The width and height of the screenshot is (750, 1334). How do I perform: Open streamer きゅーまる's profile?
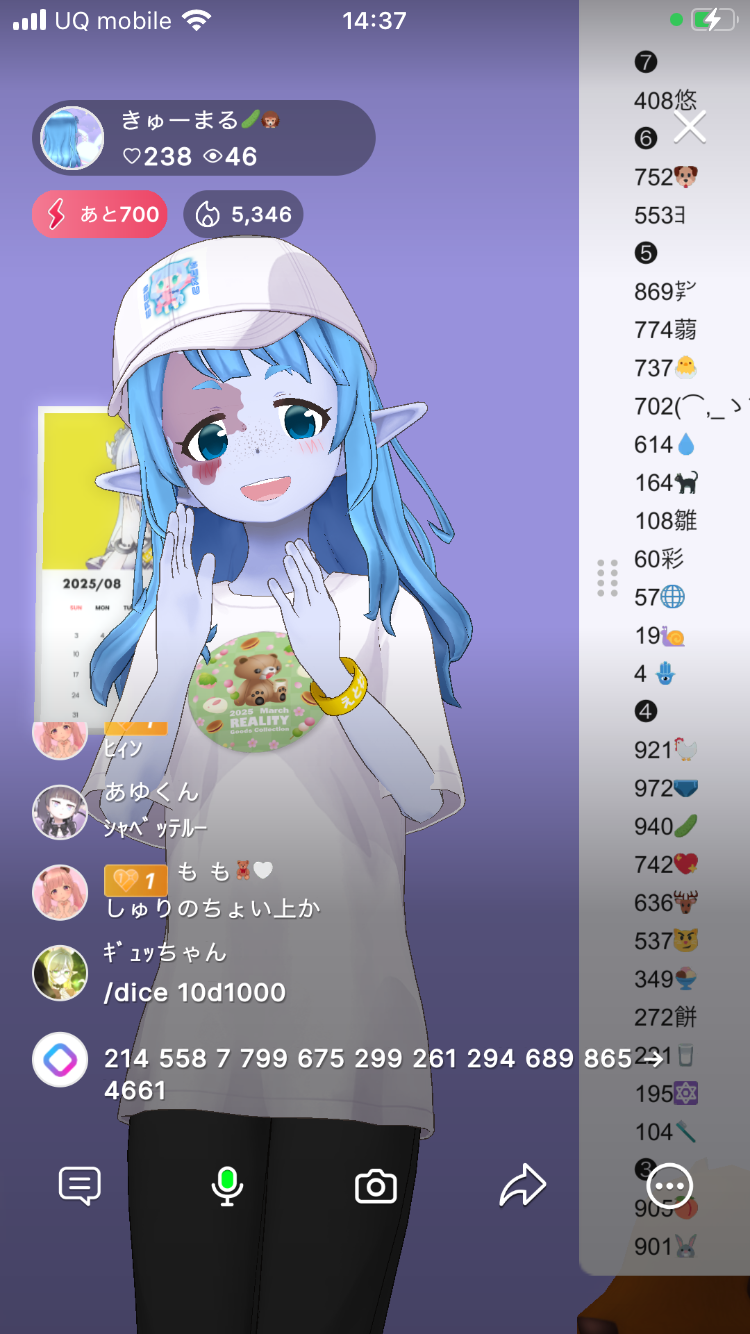click(x=72, y=138)
